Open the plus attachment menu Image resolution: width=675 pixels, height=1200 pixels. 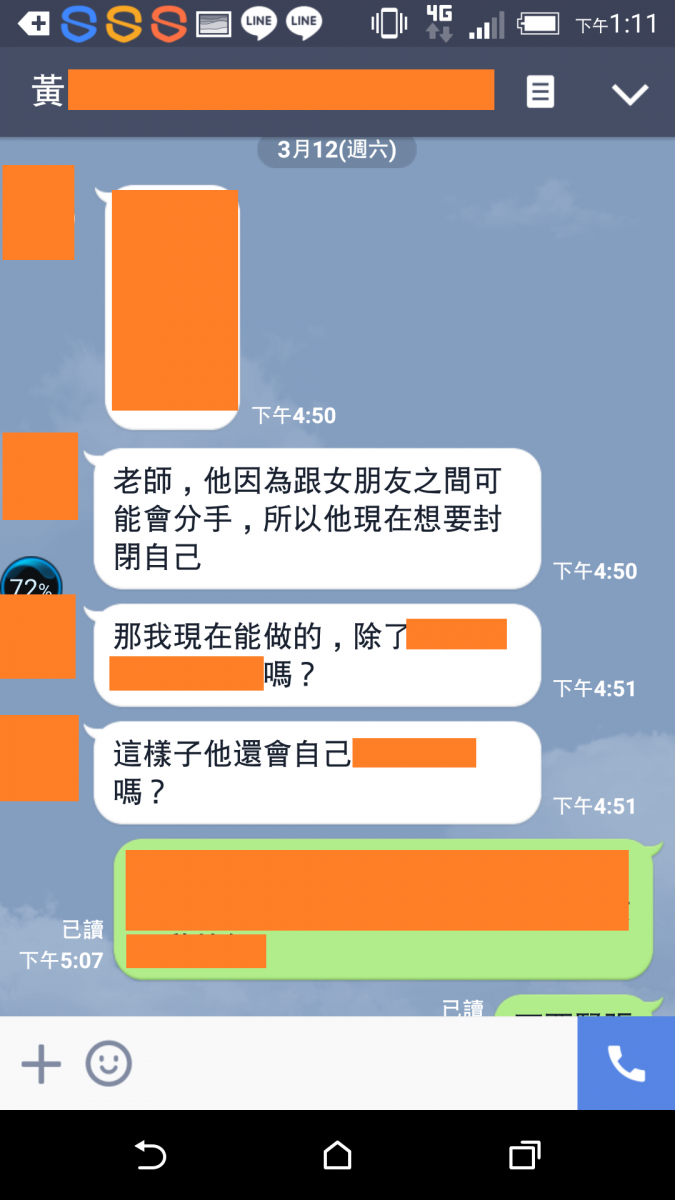pyautogui.click(x=41, y=1063)
